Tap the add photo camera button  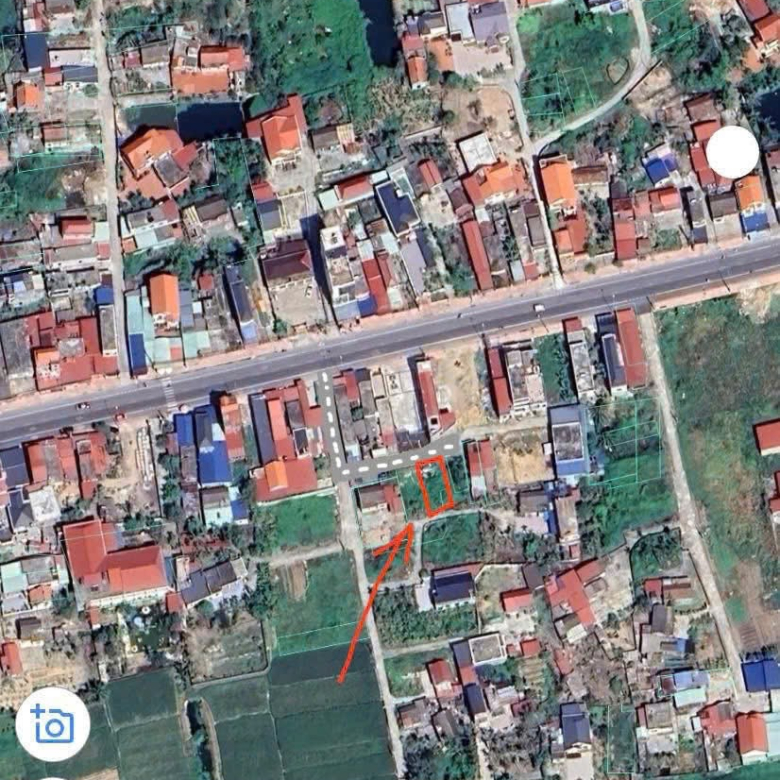coord(52,724)
